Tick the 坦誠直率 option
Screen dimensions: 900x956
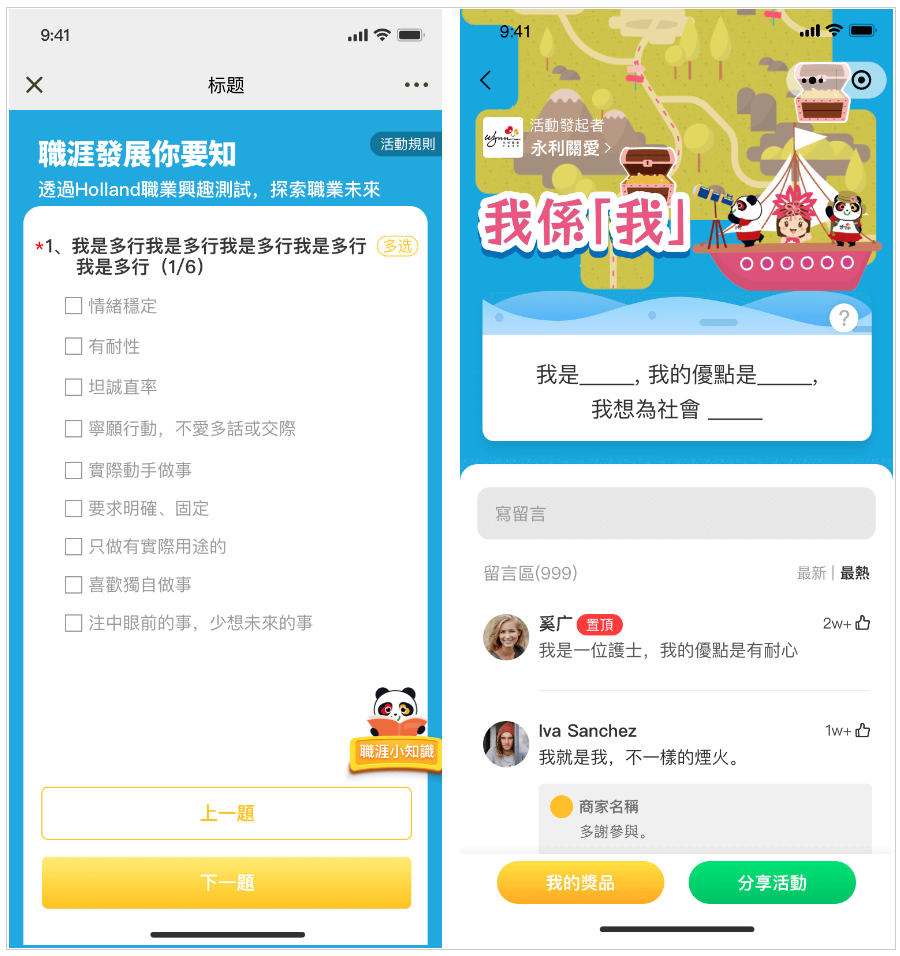point(73,387)
